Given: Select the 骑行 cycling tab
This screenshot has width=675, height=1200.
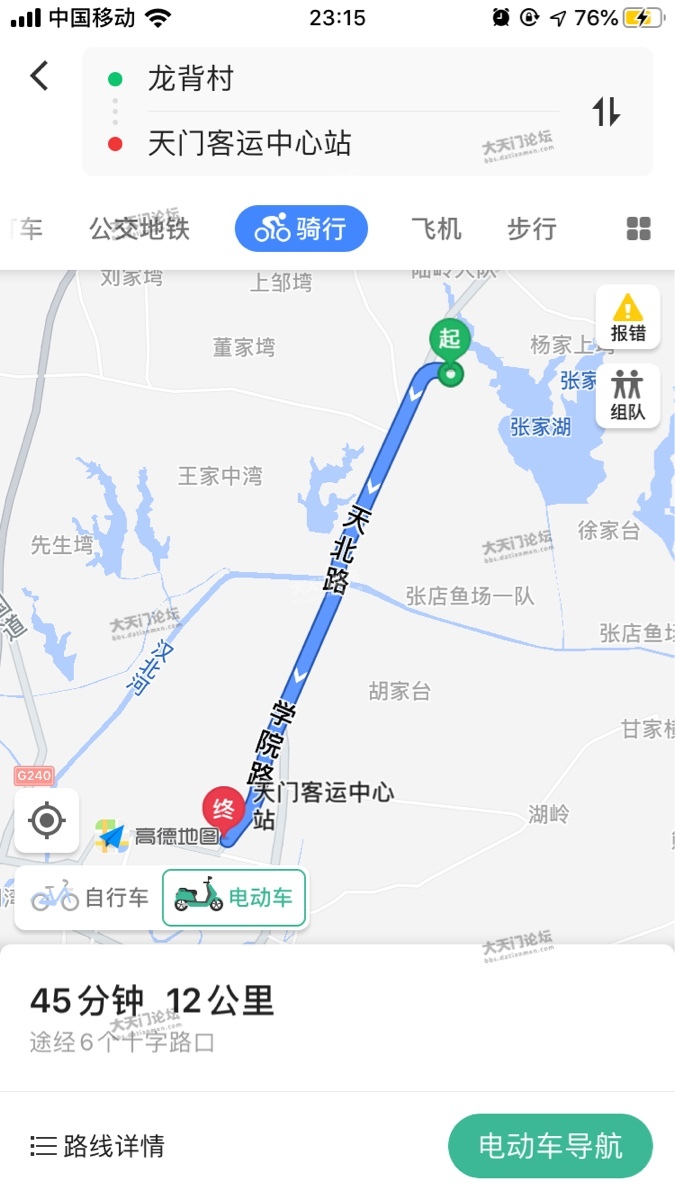Looking at the screenshot, I should coord(301,229).
